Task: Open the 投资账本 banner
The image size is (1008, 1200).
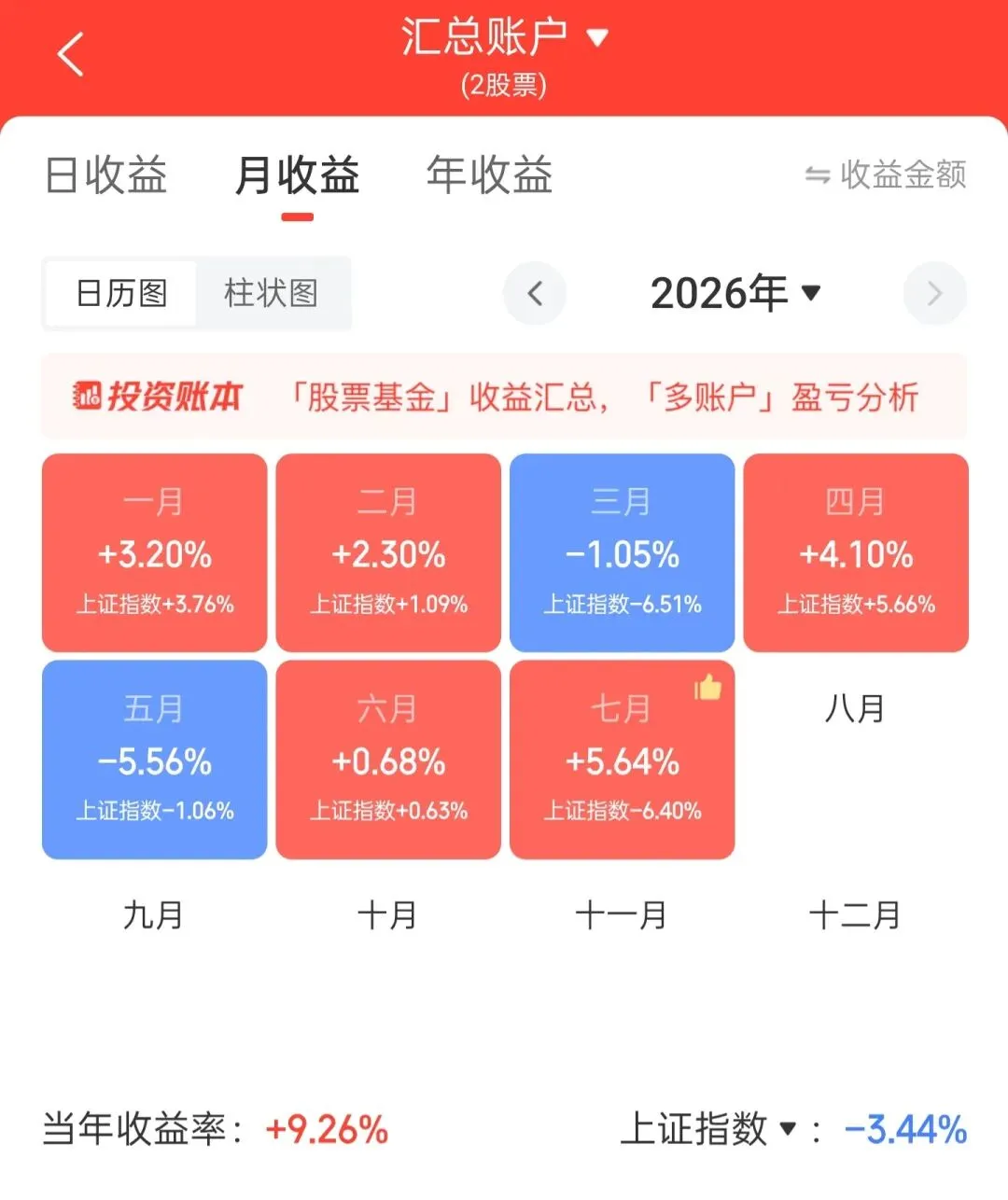Action: click(x=504, y=397)
